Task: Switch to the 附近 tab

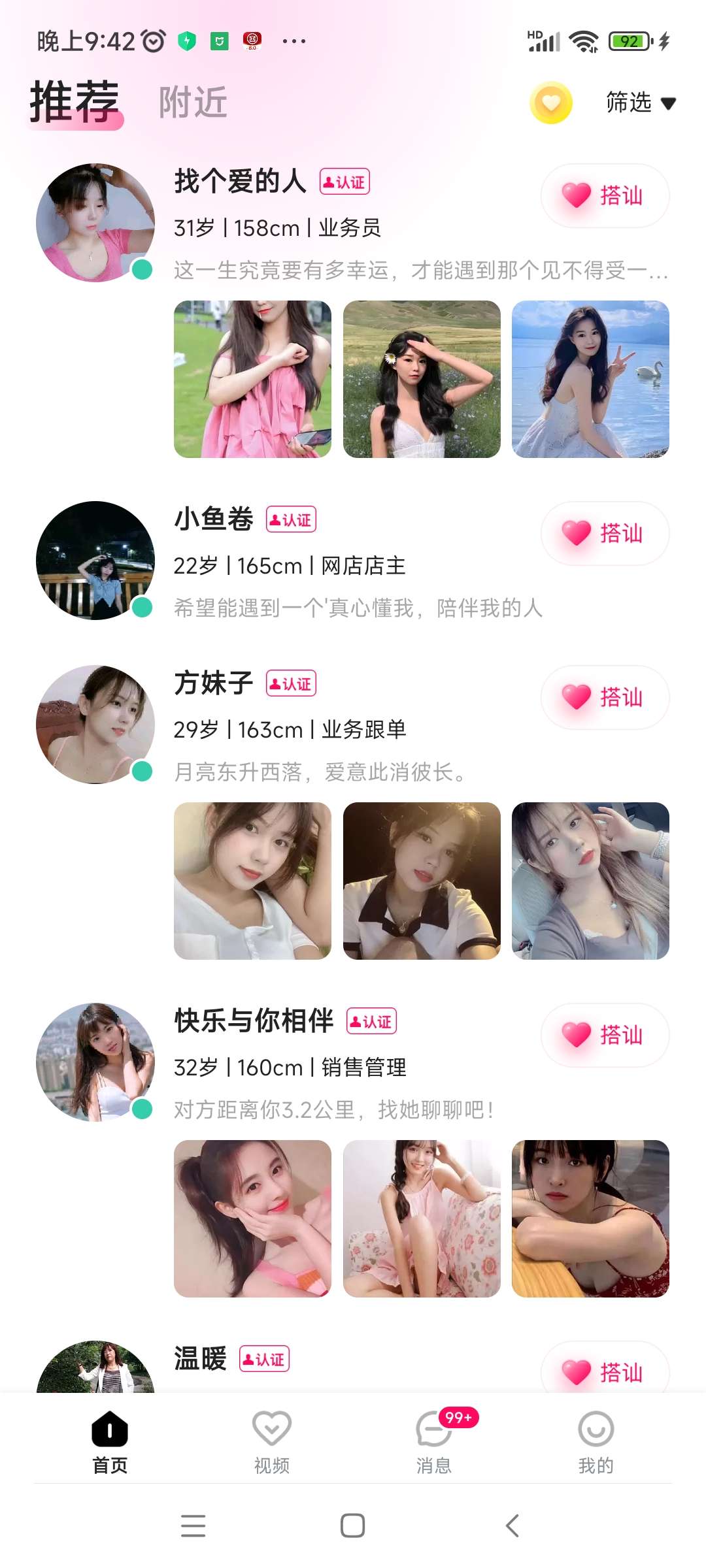Action: pyautogui.click(x=193, y=103)
